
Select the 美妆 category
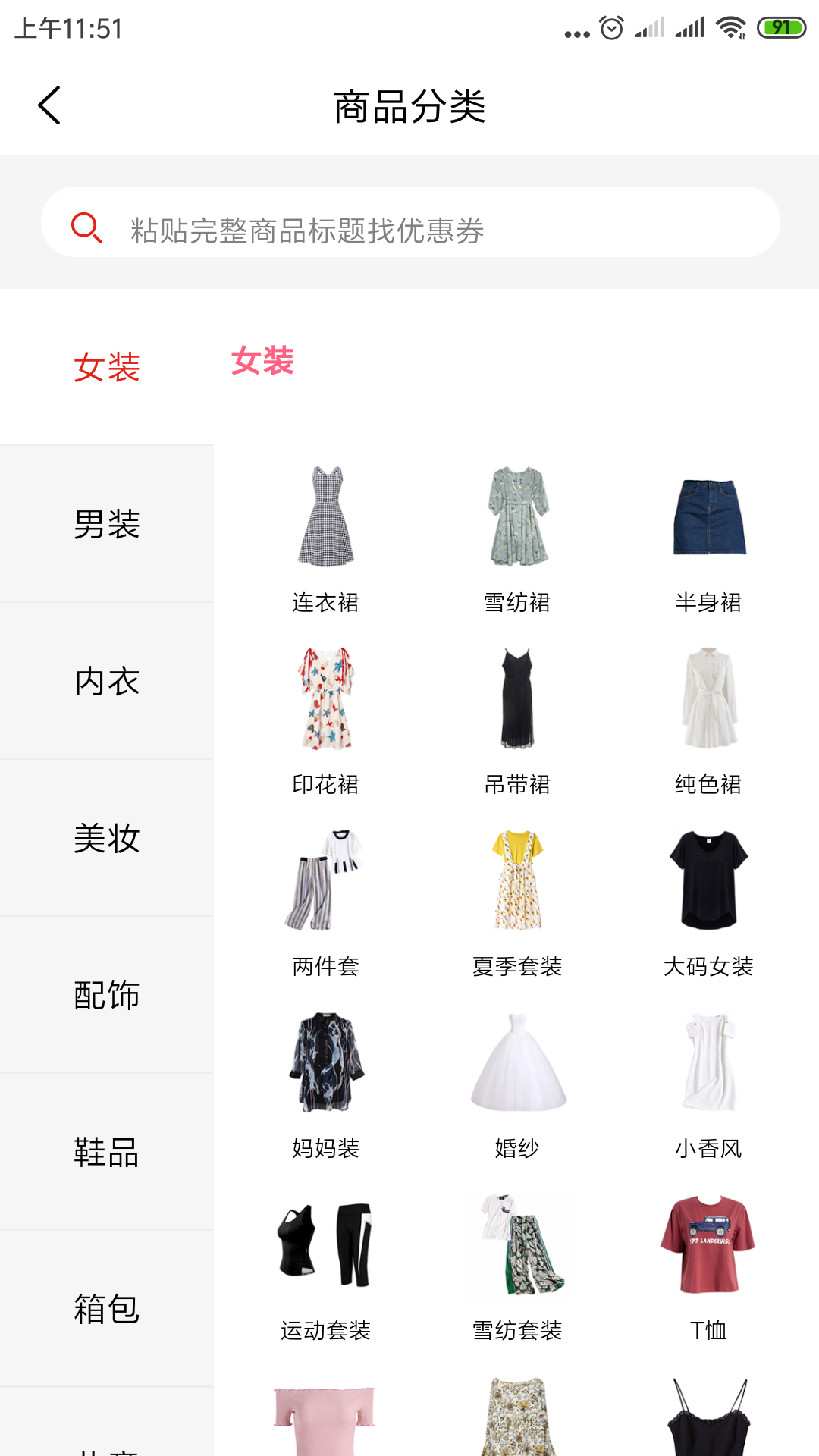point(107,838)
